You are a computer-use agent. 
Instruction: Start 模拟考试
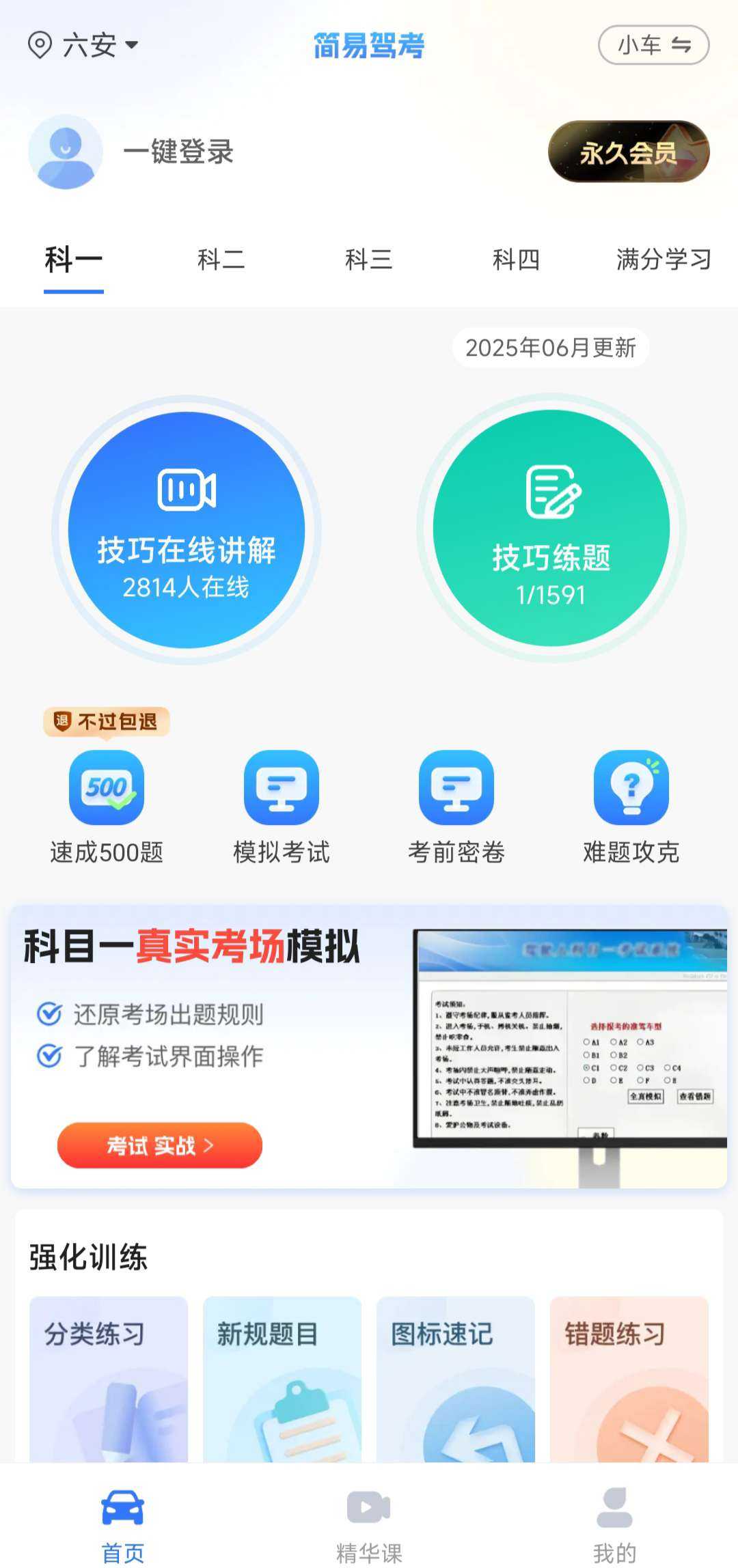282,806
